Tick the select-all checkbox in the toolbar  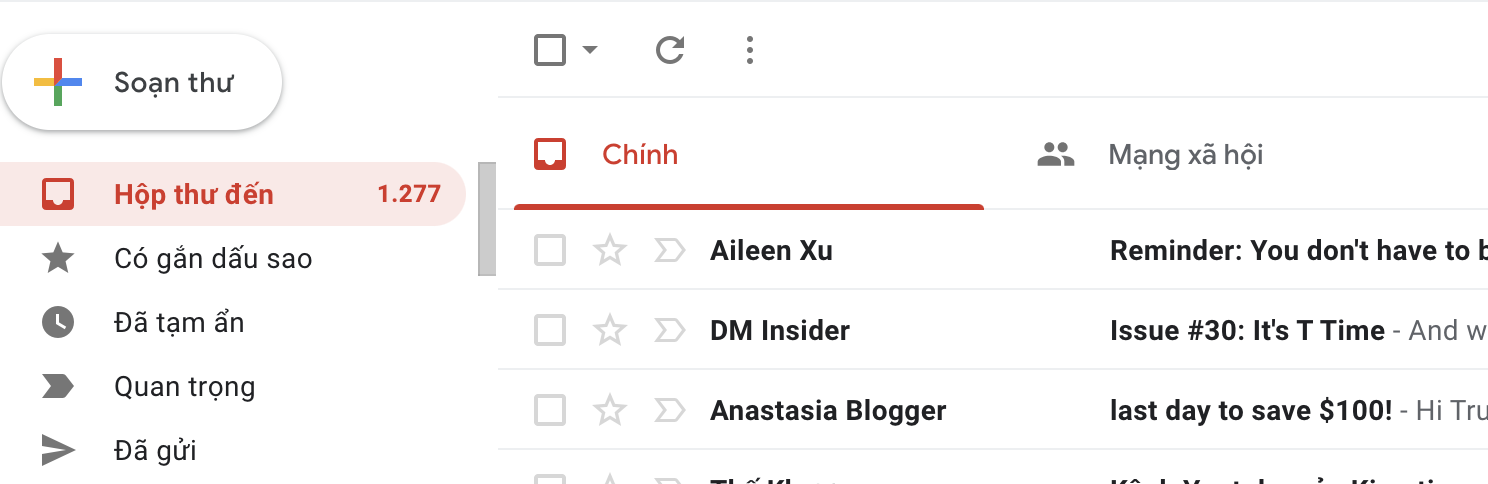point(550,50)
